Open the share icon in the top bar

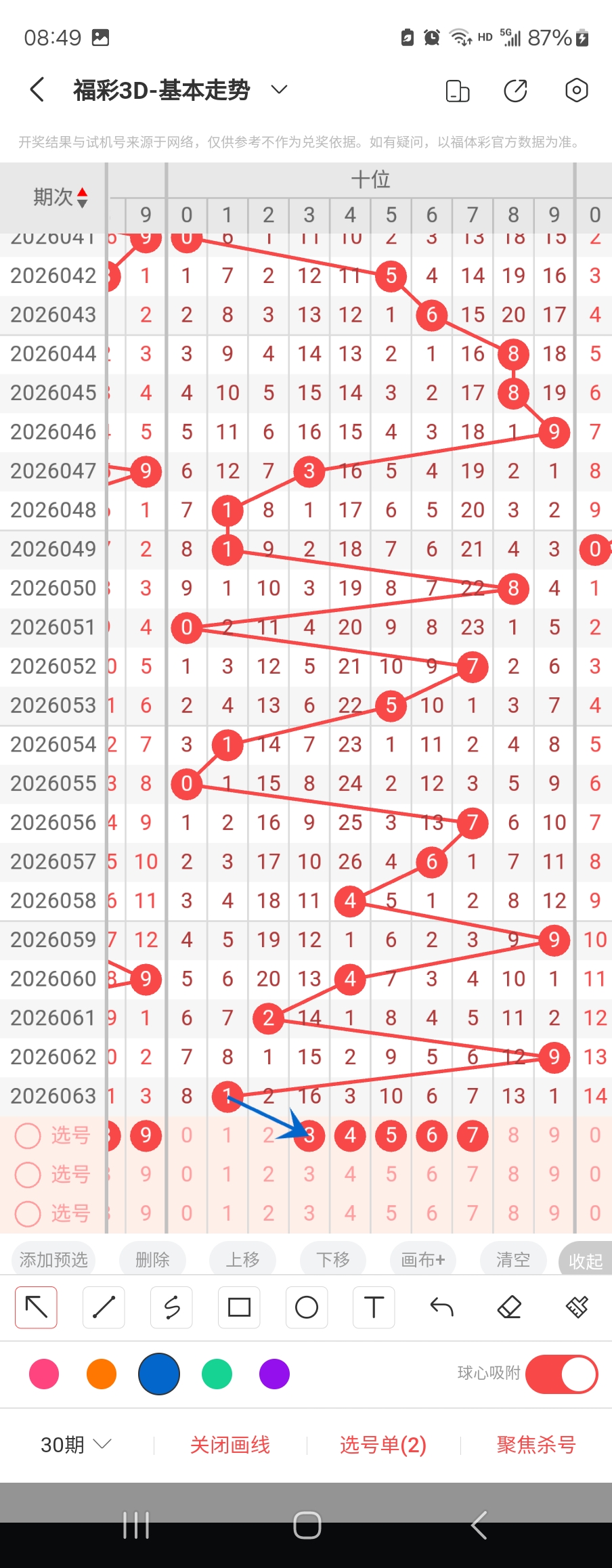[x=515, y=90]
